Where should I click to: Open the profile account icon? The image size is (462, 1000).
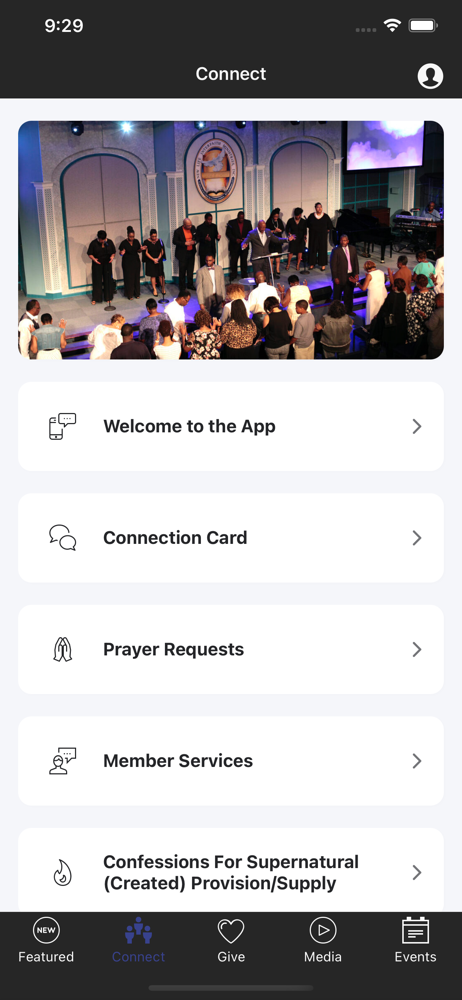click(430, 76)
